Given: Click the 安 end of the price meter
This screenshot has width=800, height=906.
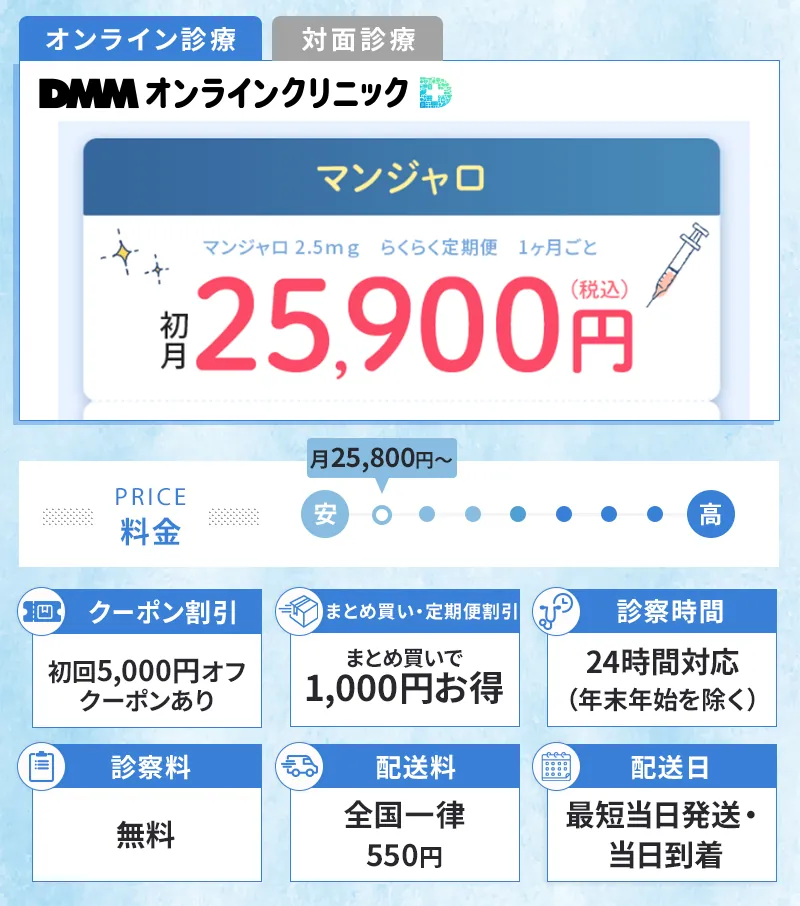Looking at the screenshot, I should (x=324, y=514).
